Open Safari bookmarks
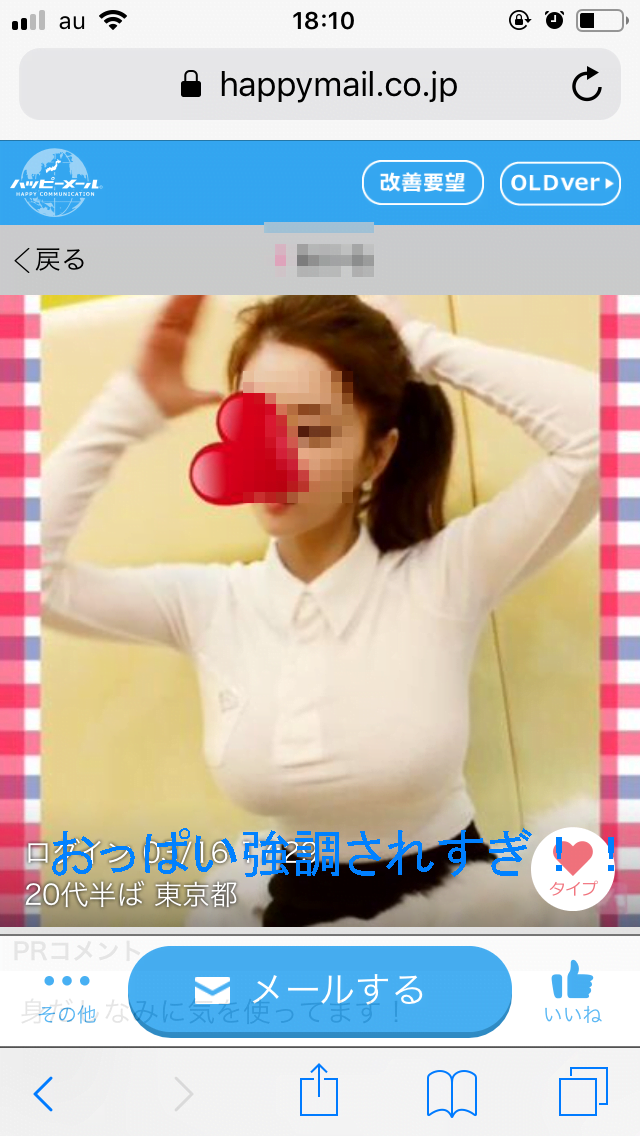The image size is (640, 1136). pyautogui.click(x=451, y=1093)
